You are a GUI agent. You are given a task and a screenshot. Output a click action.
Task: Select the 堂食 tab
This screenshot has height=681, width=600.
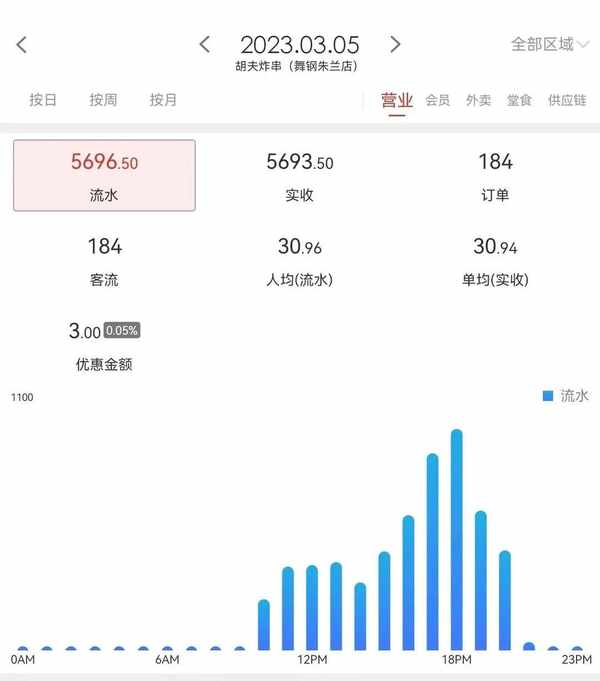pyautogui.click(x=519, y=100)
